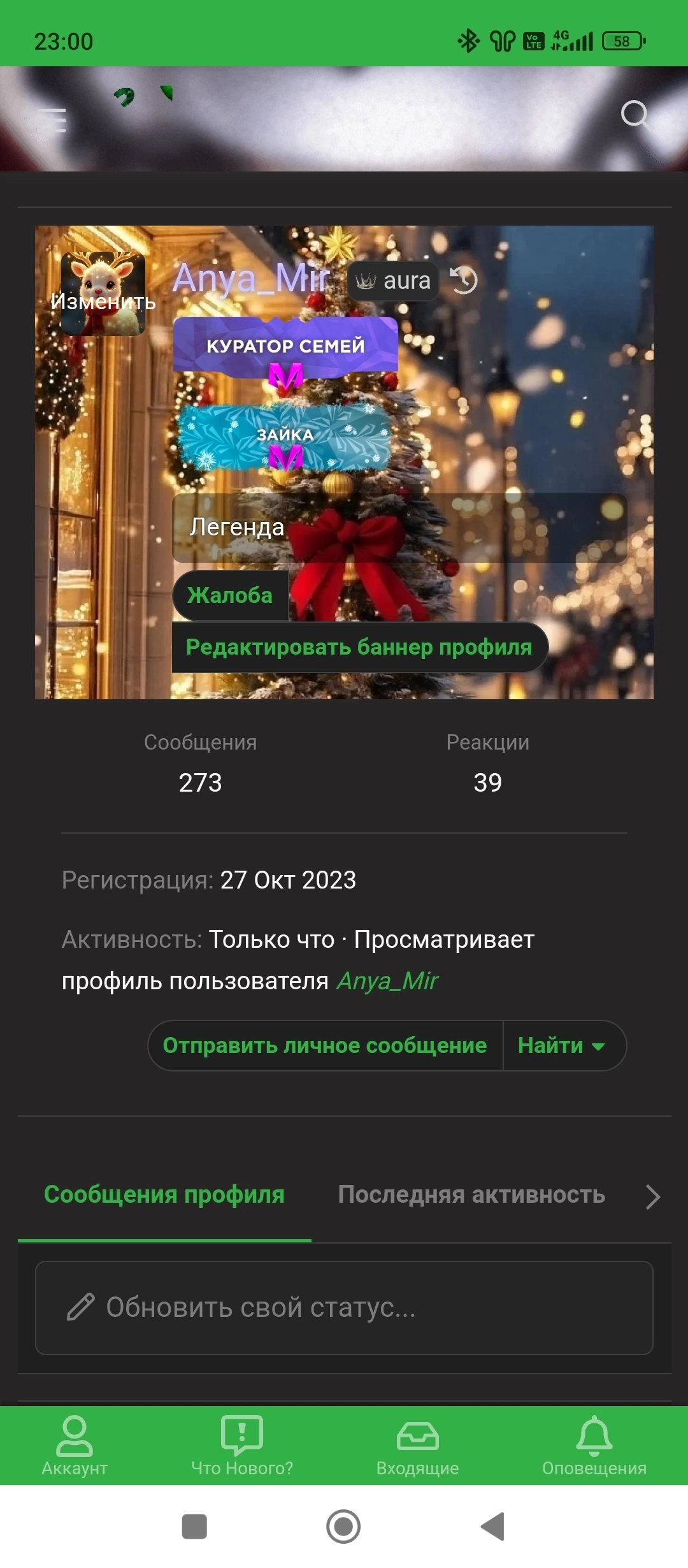Open the Anya_Mir profile link
The image size is (688, 1568).
[387, 980]
